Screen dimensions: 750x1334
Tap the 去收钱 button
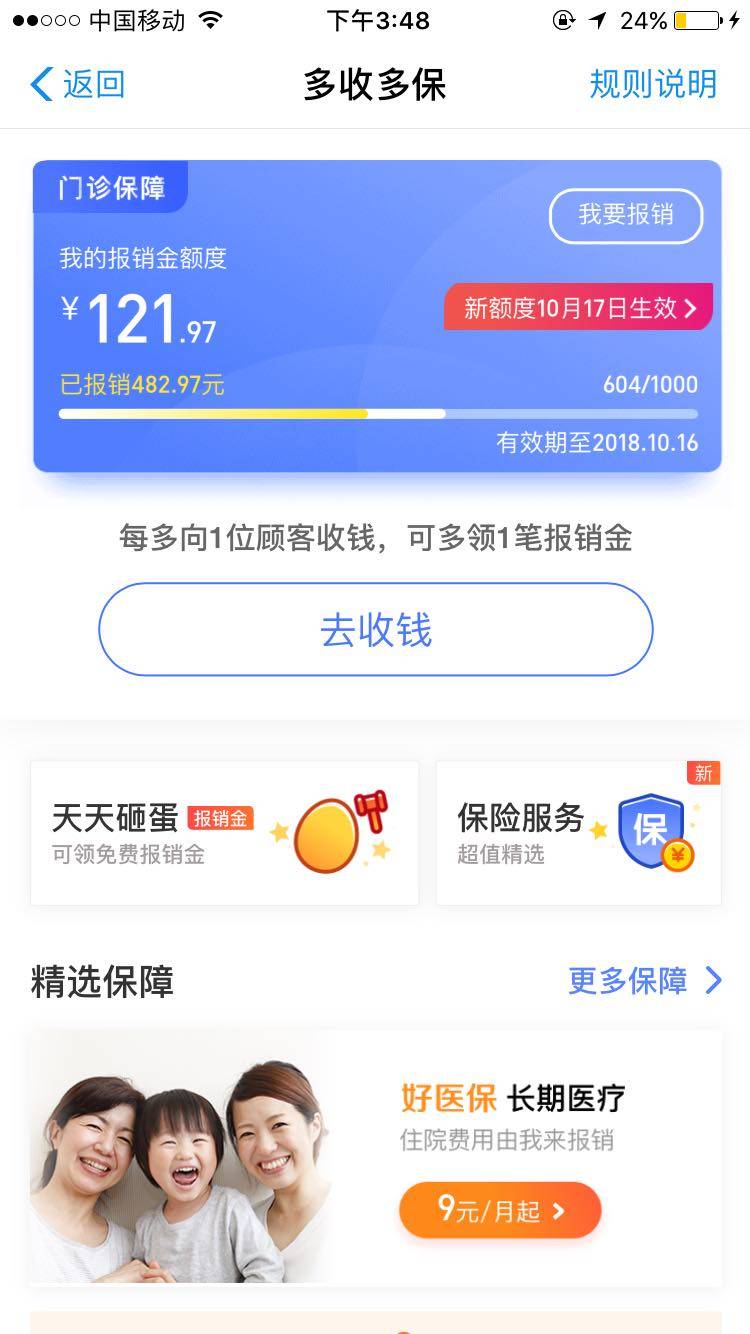pos(375,630)
